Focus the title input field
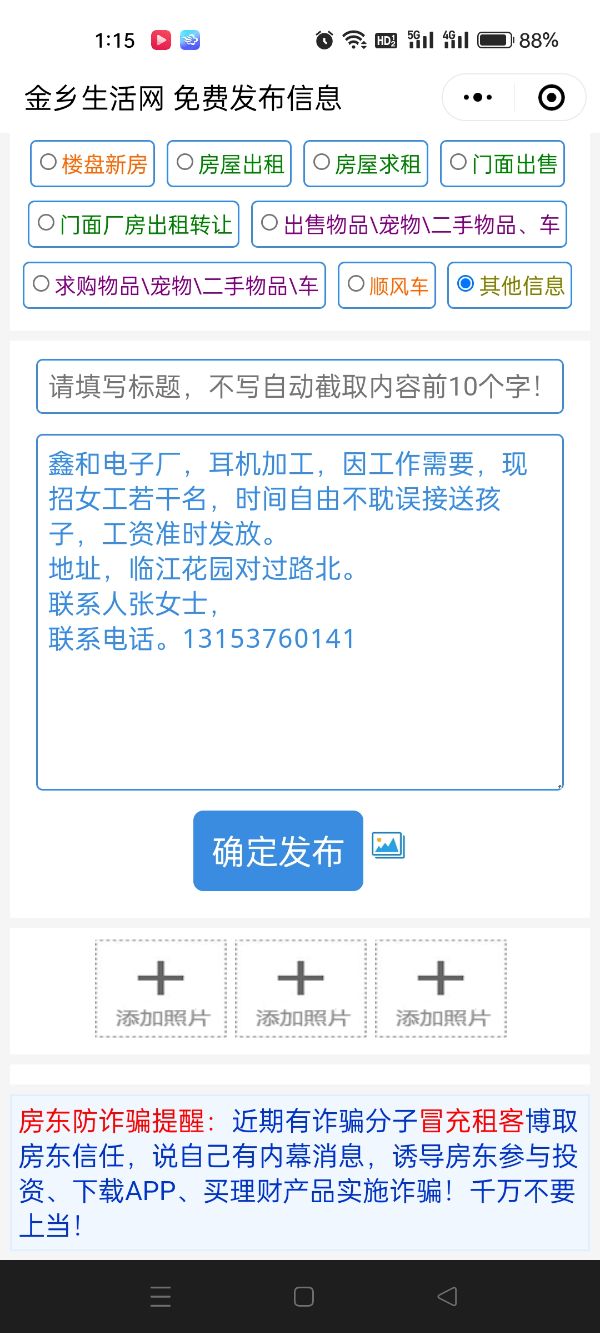 [300, 386]
